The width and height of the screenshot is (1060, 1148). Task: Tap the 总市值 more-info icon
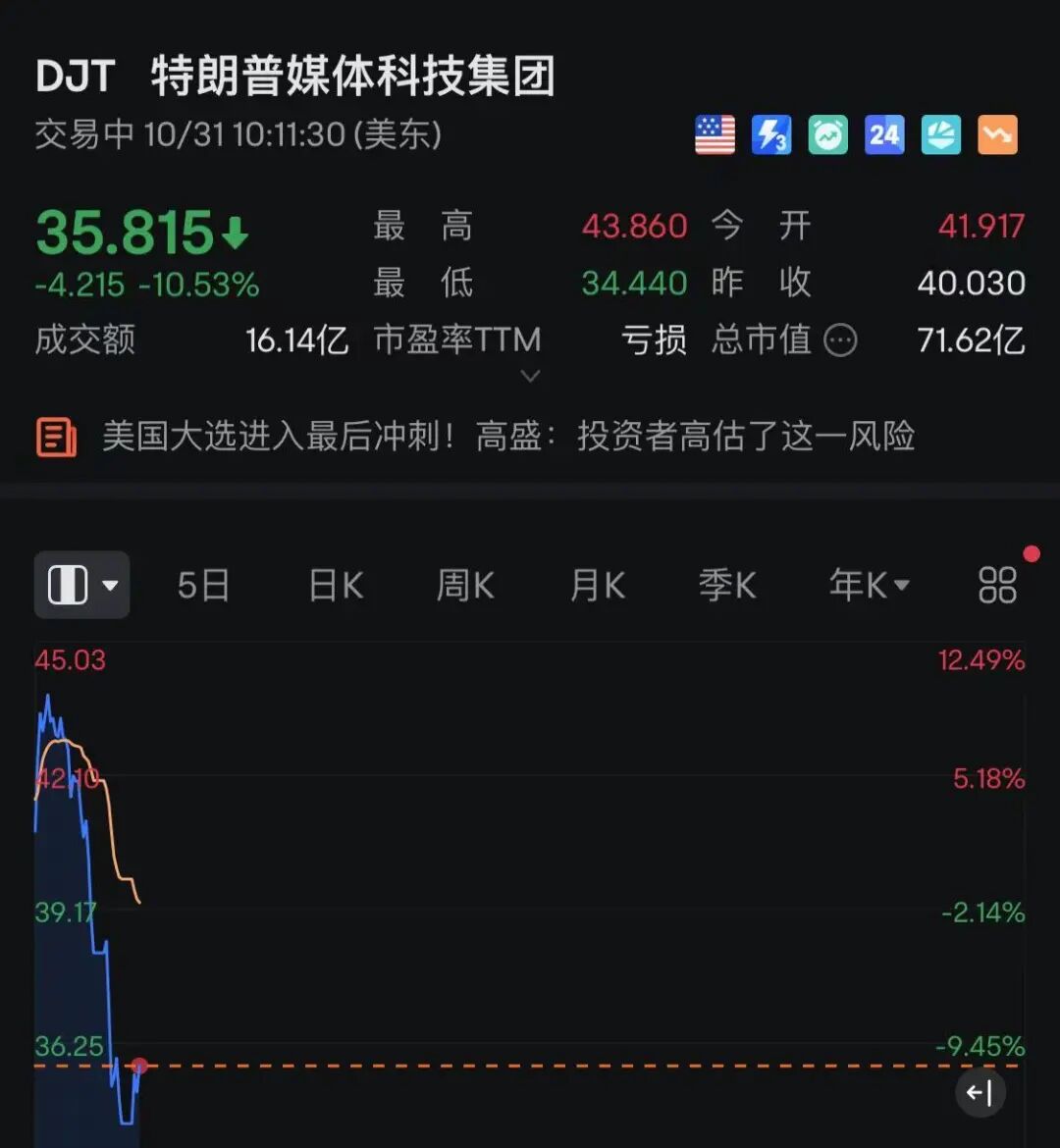coord(840,340)
